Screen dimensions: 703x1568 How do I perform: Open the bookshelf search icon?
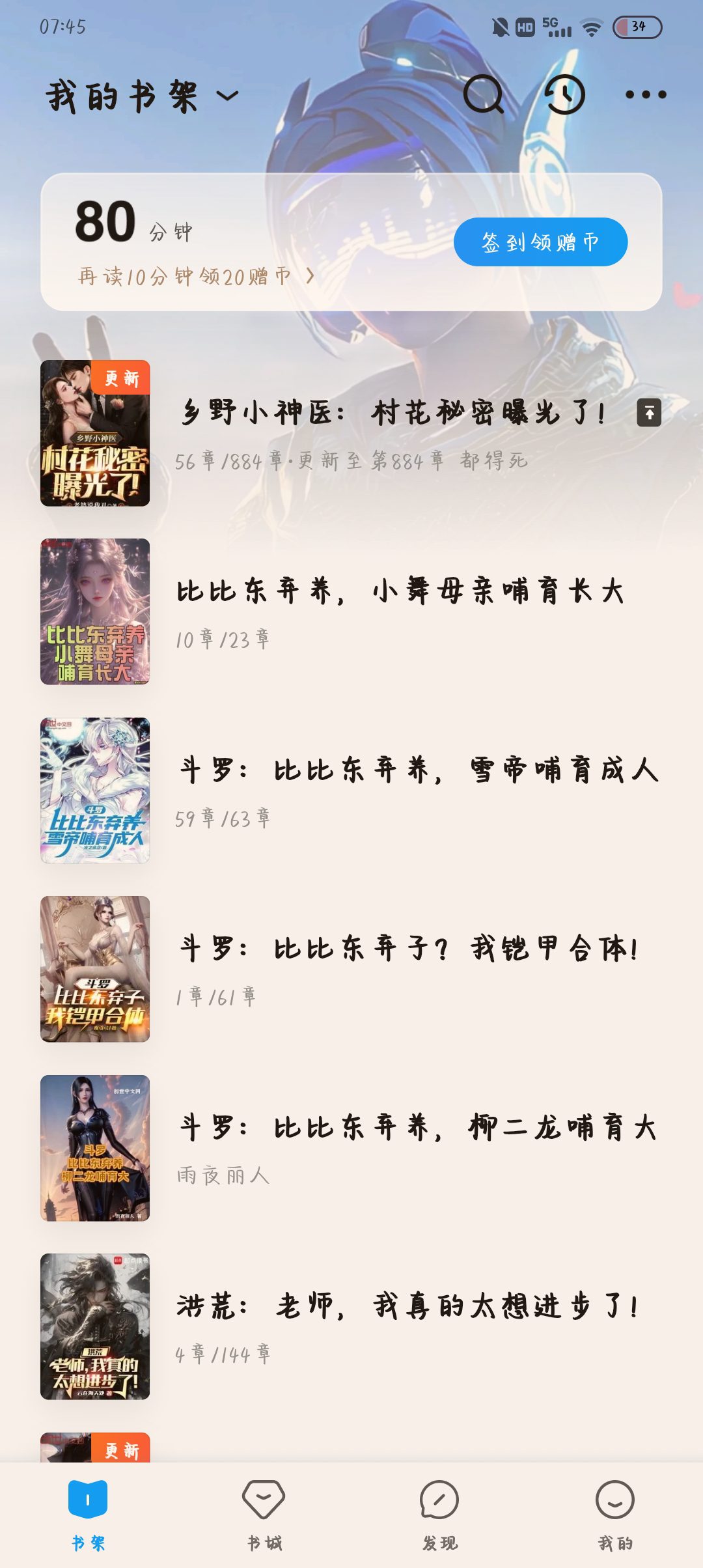483,95
